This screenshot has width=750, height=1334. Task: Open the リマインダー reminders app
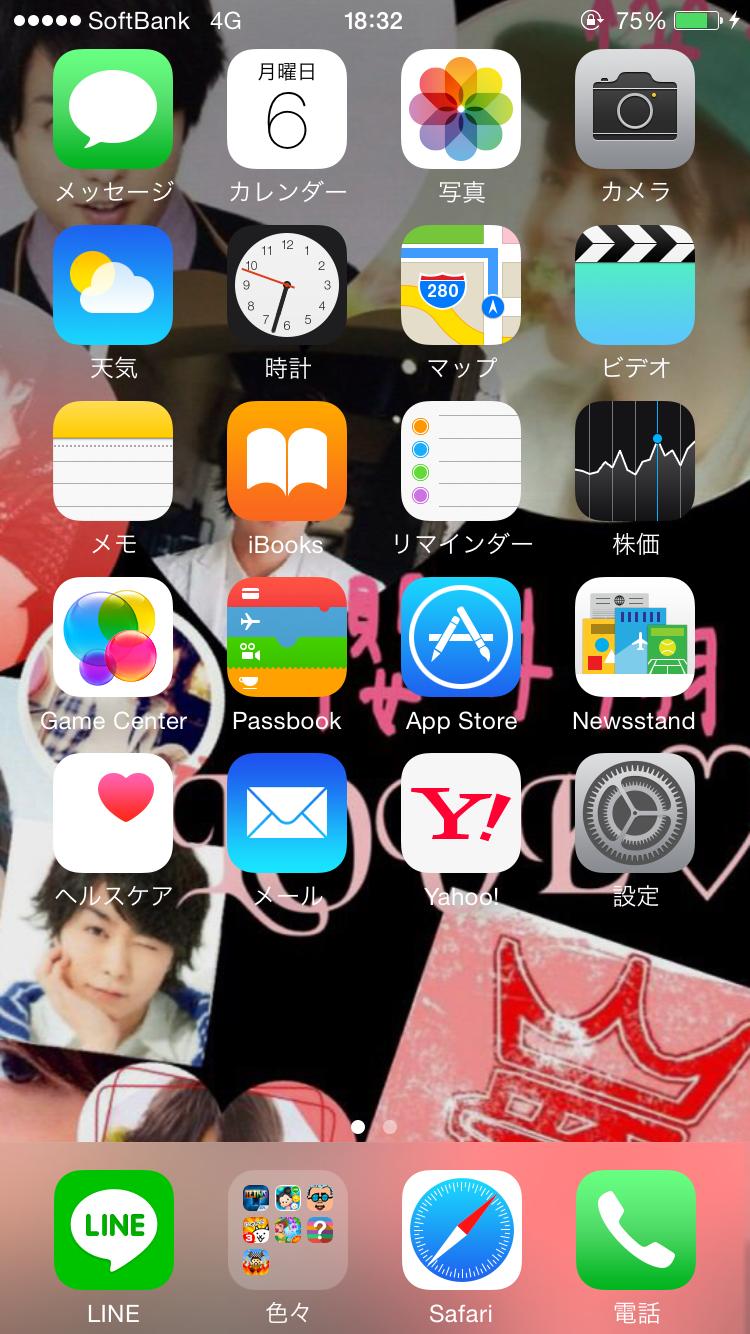point(461,461)
